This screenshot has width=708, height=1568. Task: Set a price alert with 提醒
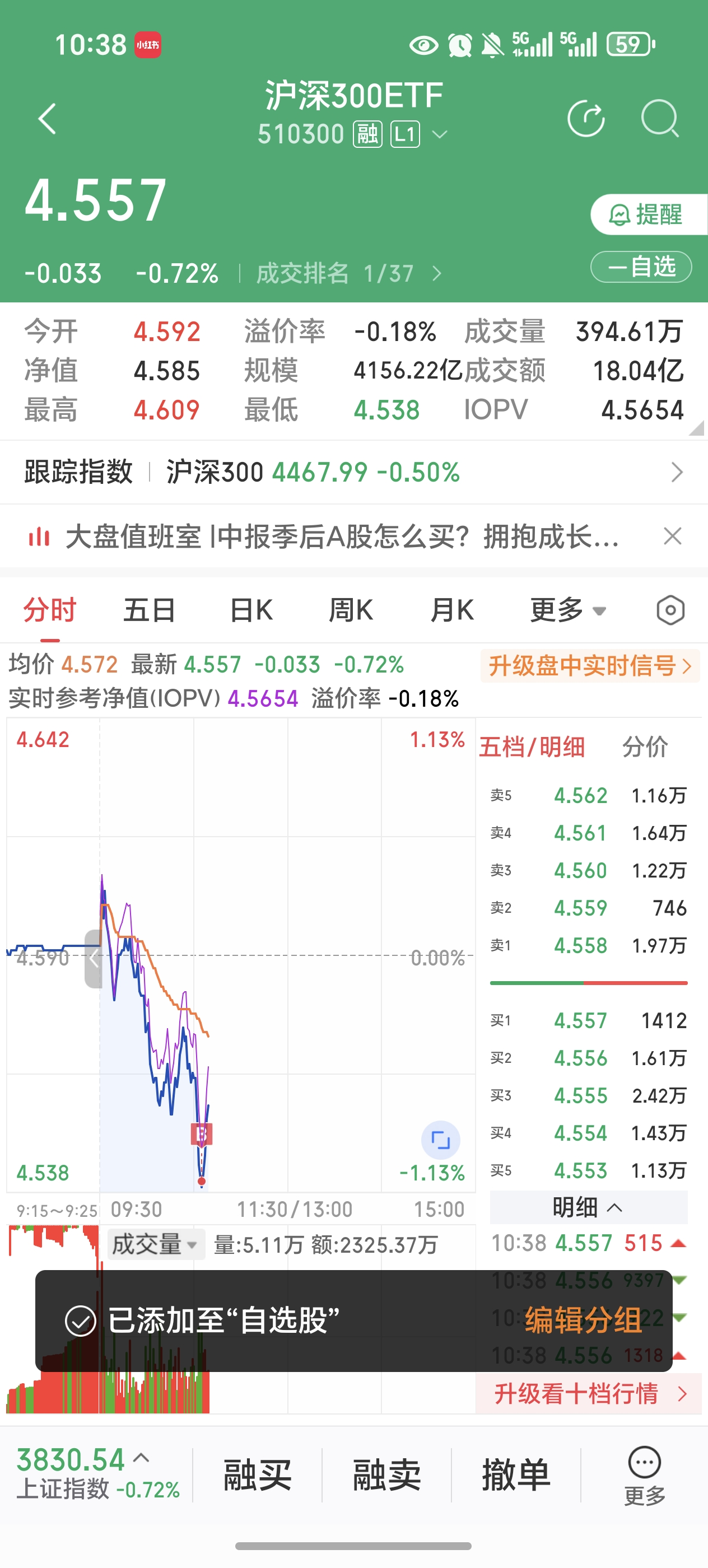(649, 214)
